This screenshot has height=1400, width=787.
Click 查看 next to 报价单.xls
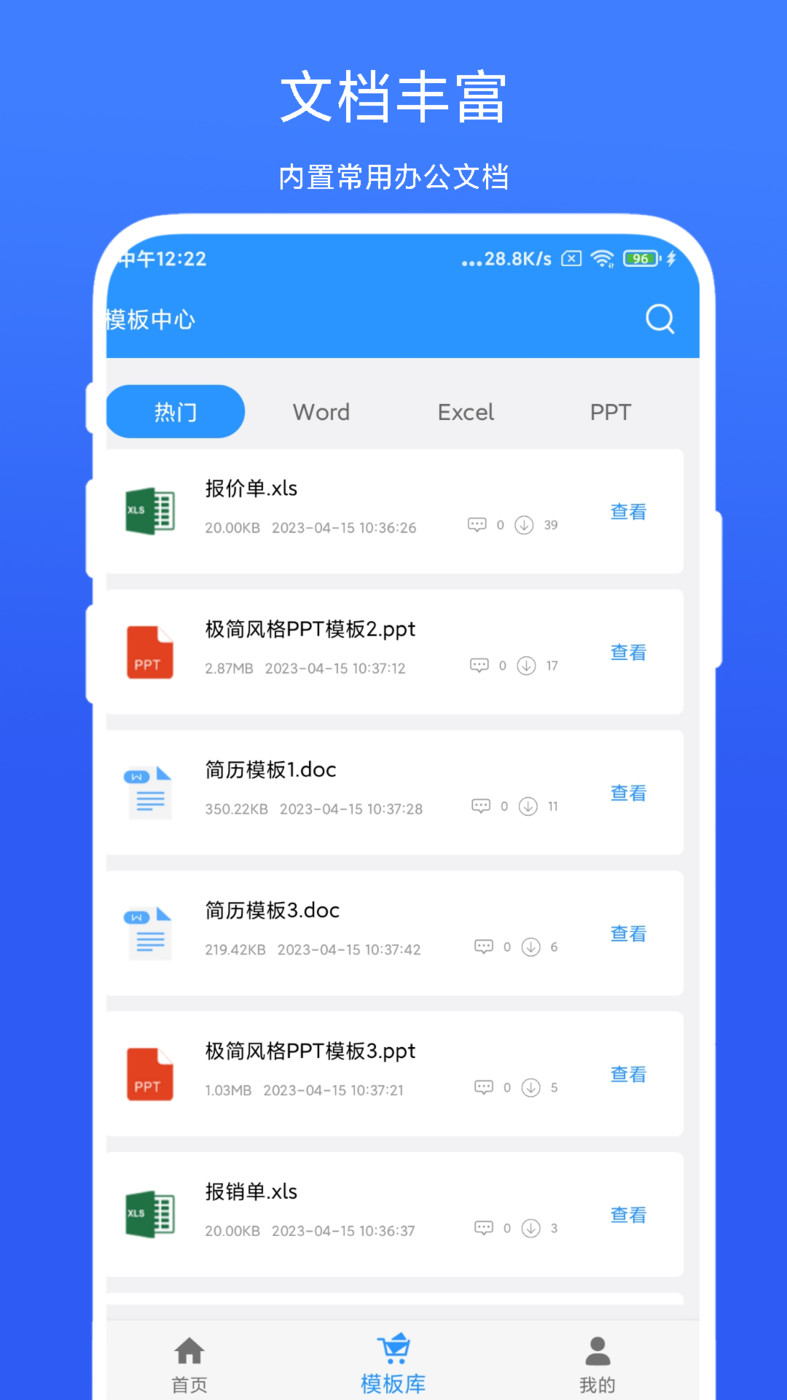pos(628,511)
